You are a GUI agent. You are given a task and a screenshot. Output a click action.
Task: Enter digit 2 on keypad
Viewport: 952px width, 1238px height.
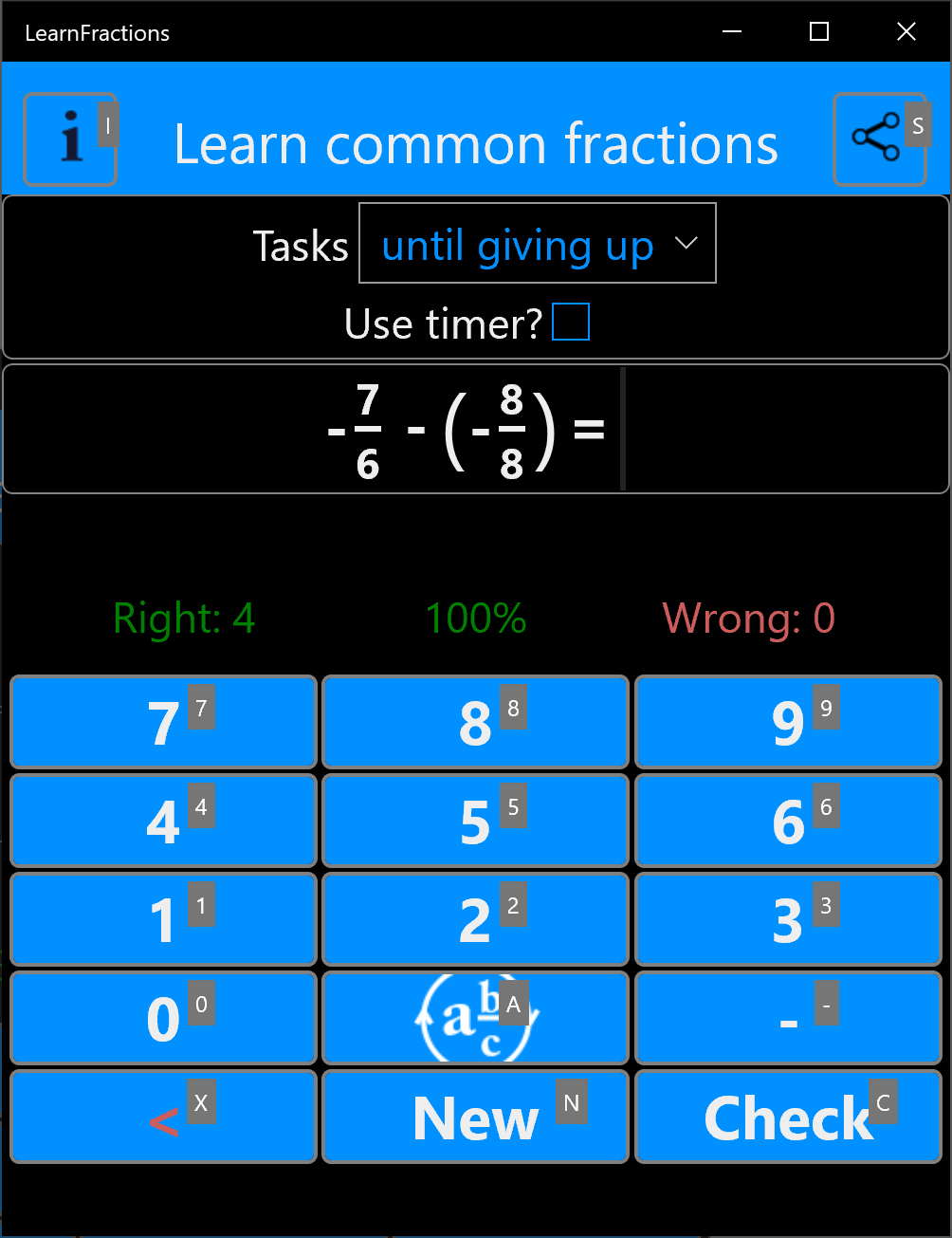coord(475,919)
